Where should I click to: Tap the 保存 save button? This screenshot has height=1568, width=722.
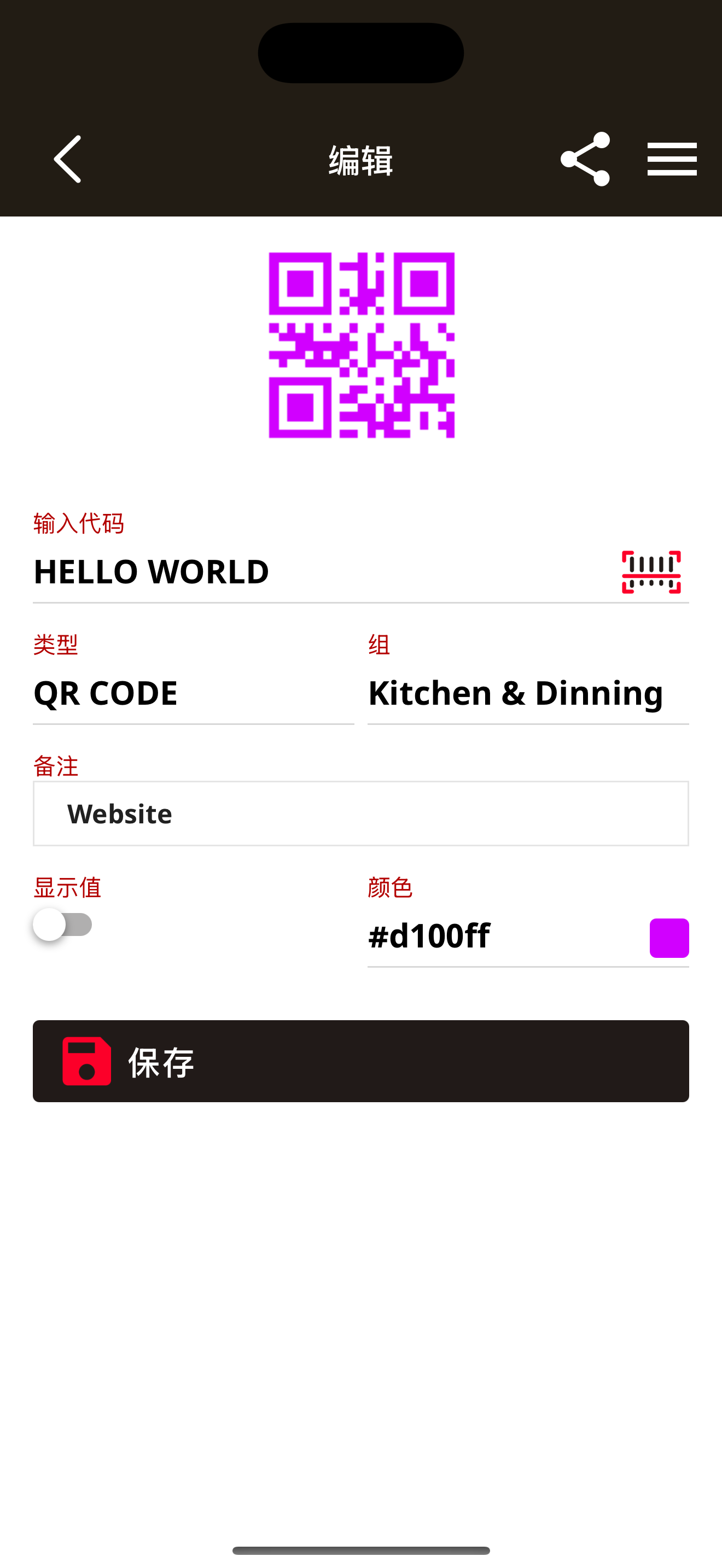(360, 1061)
